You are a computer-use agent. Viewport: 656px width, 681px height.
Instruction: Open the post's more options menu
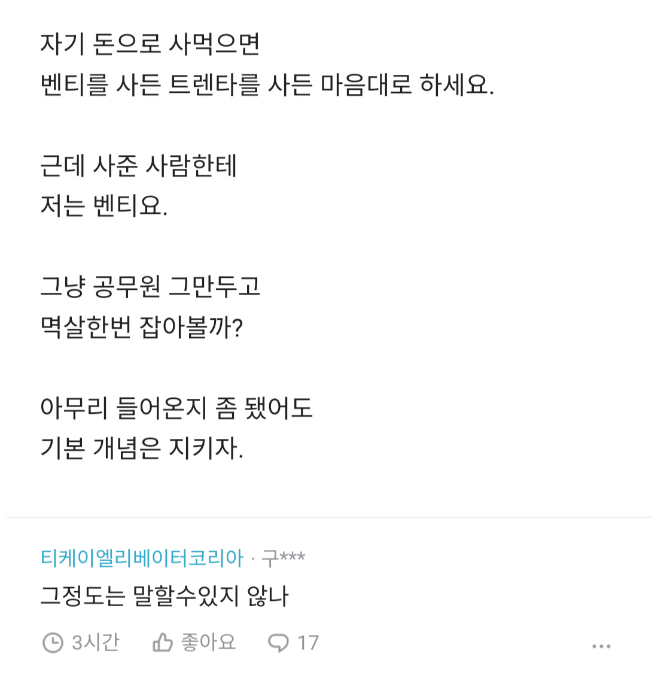coord(601,646)
